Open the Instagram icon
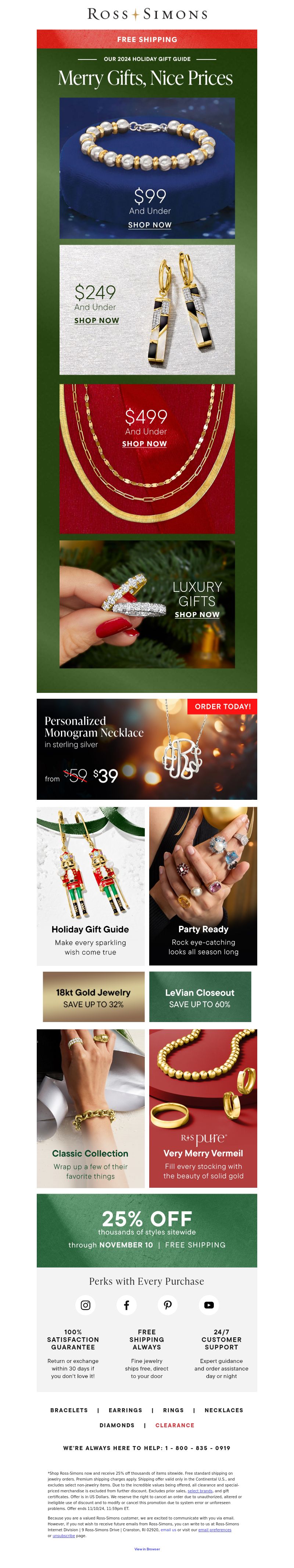 pos(85,1305)
